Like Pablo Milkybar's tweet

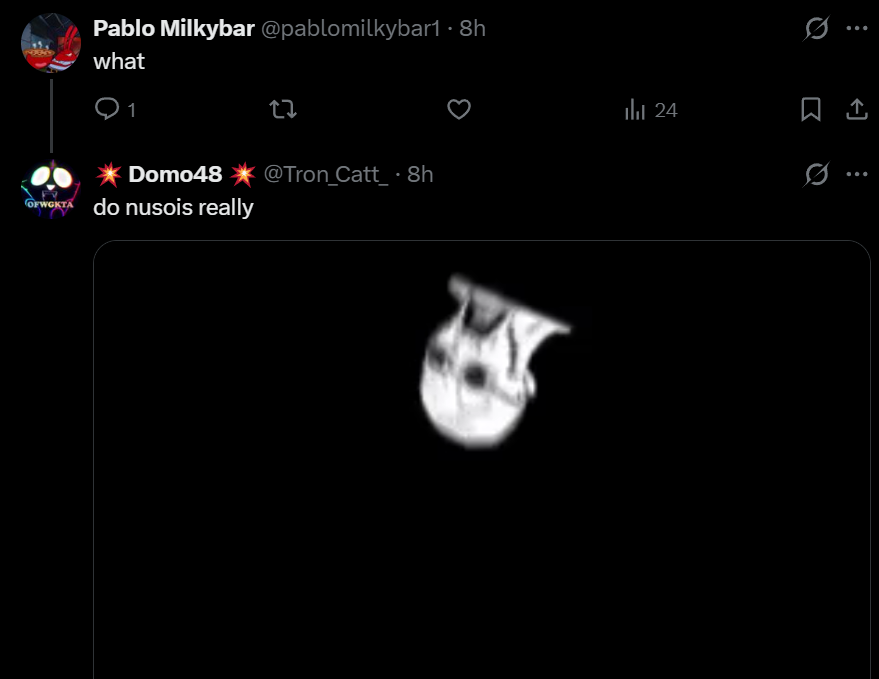pyautogui.click(x=458, y=109)
